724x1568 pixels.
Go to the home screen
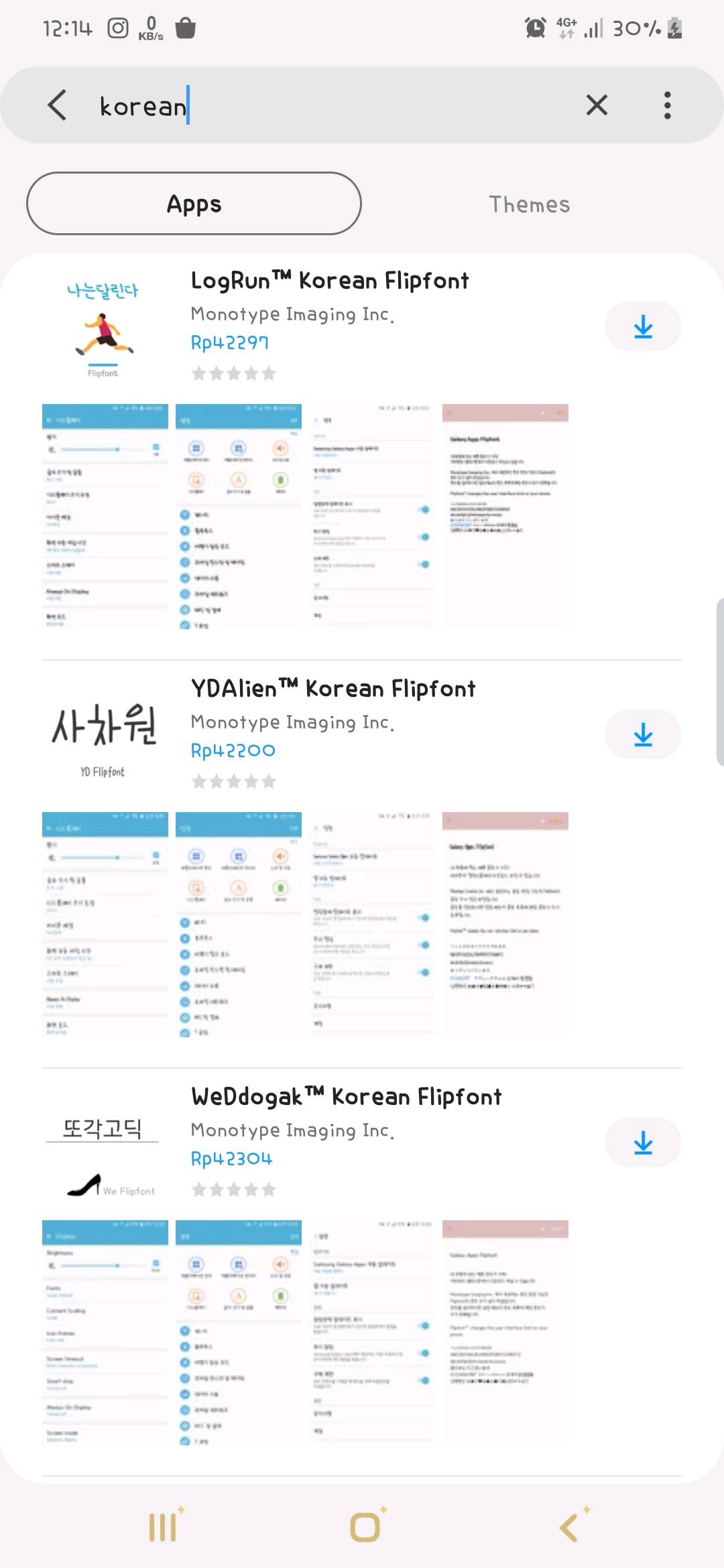(365, 1527)
